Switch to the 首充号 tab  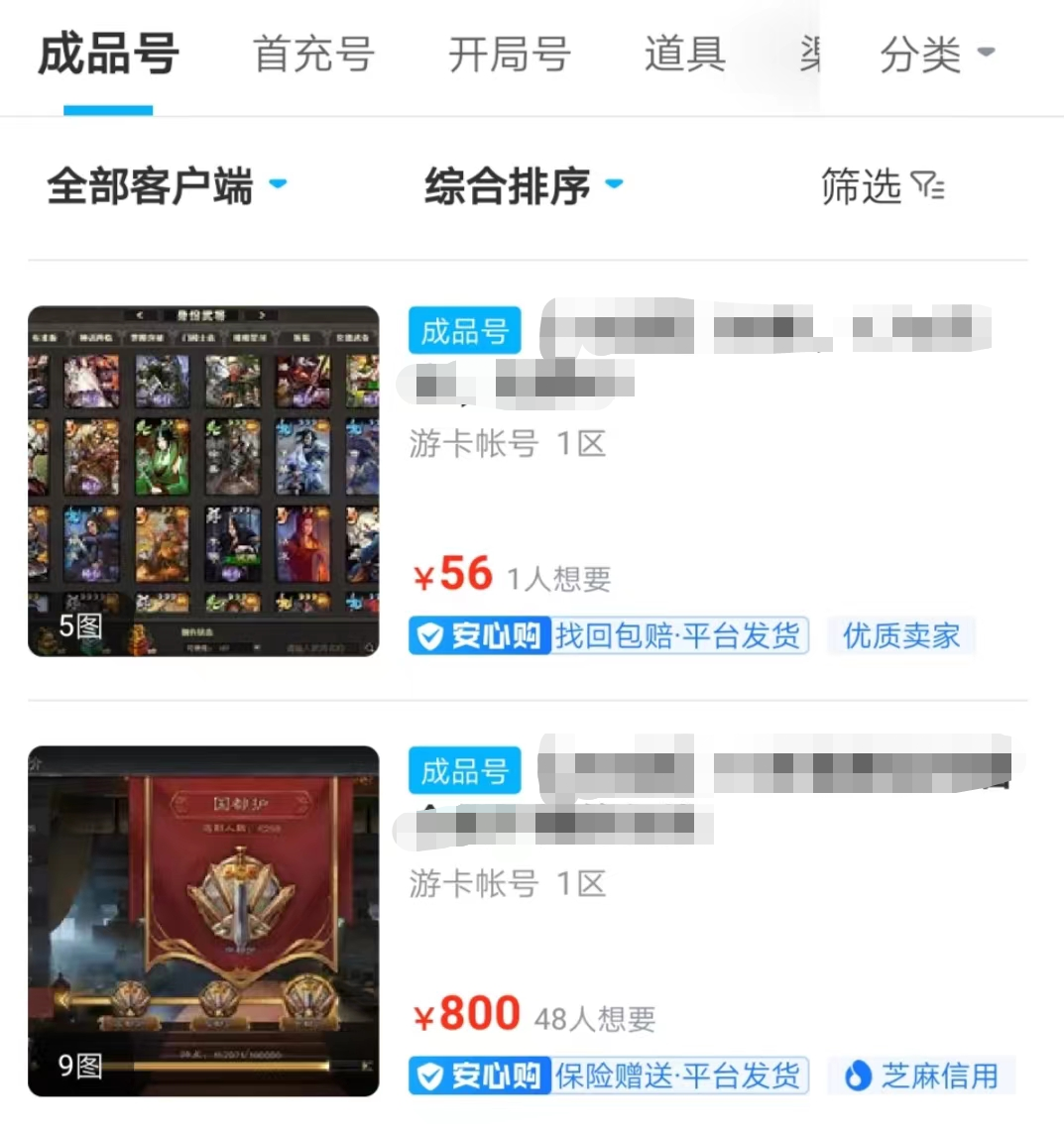[x=313, y=54]
